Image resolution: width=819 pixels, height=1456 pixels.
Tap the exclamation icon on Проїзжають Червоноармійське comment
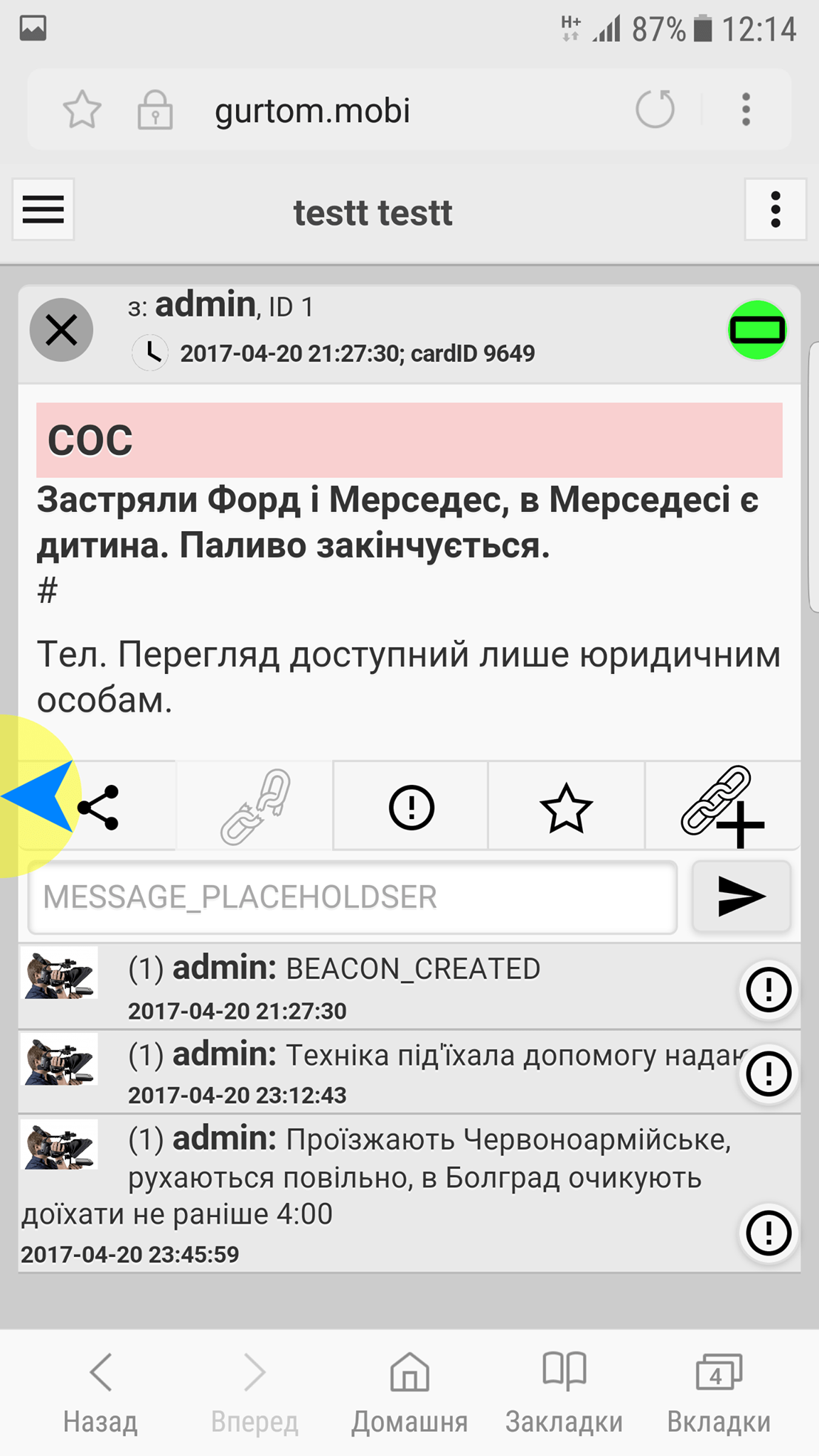tap(769, 1233)
